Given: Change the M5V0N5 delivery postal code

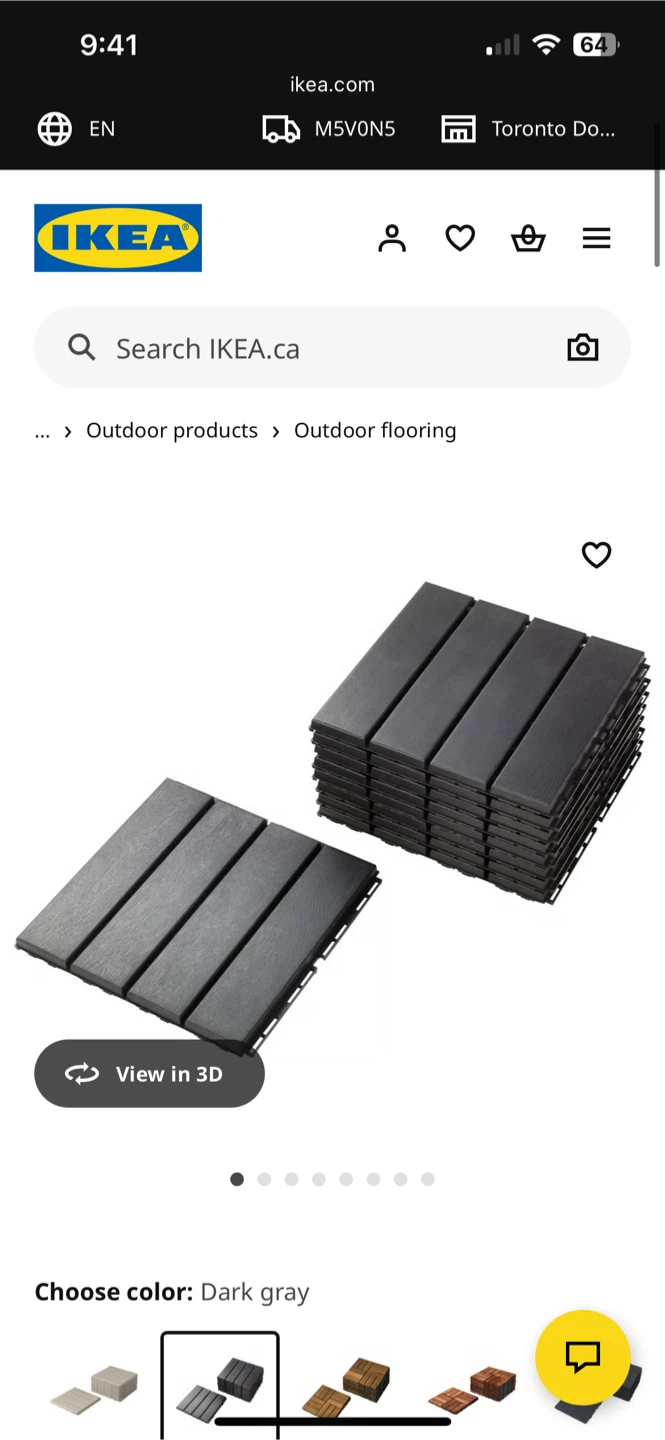Looking at the screenshot, I should 329,129.
